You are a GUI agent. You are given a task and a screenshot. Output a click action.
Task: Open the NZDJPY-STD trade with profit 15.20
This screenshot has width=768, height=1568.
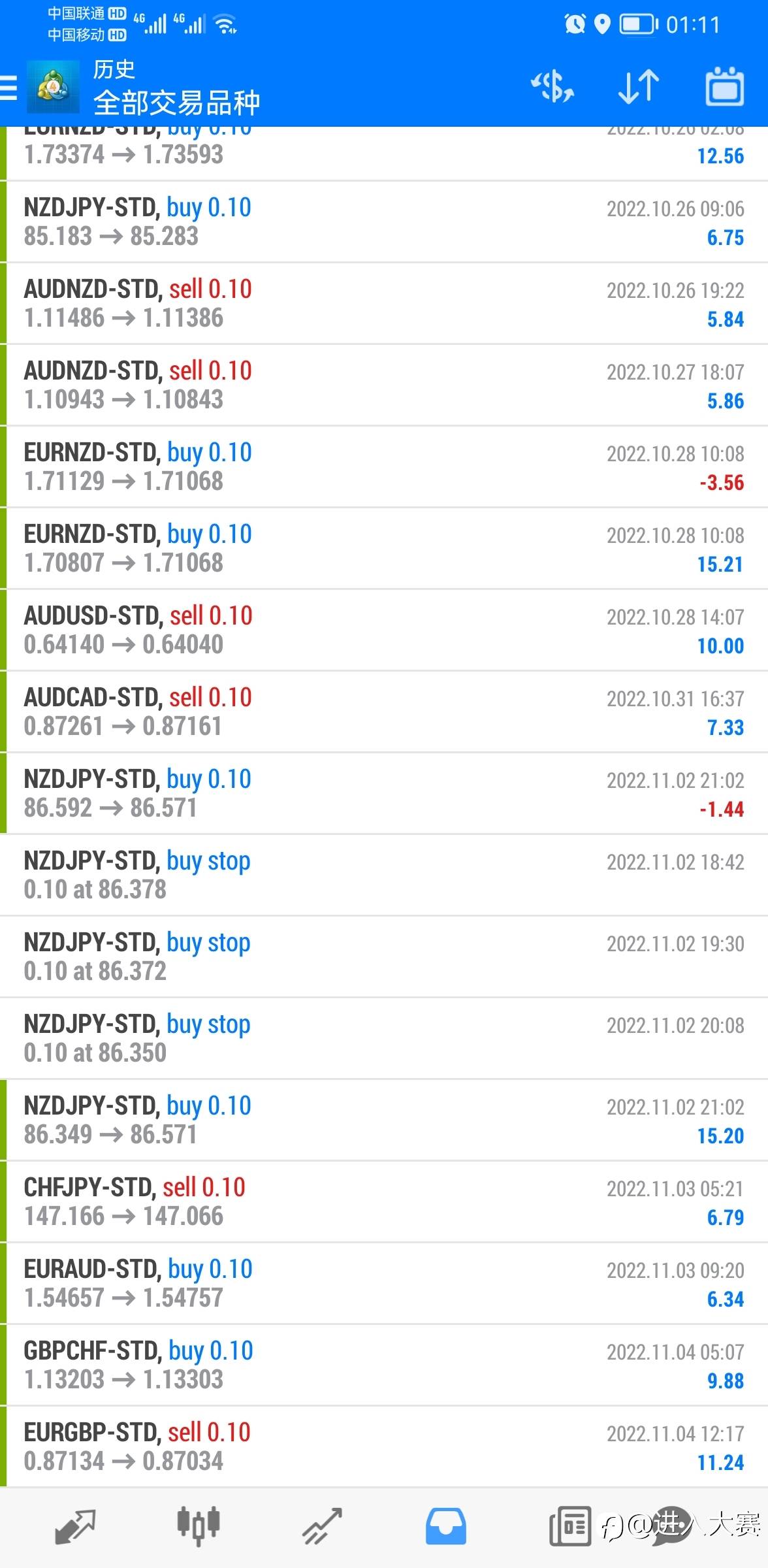pyautogui.click(x=384, y=1120)
